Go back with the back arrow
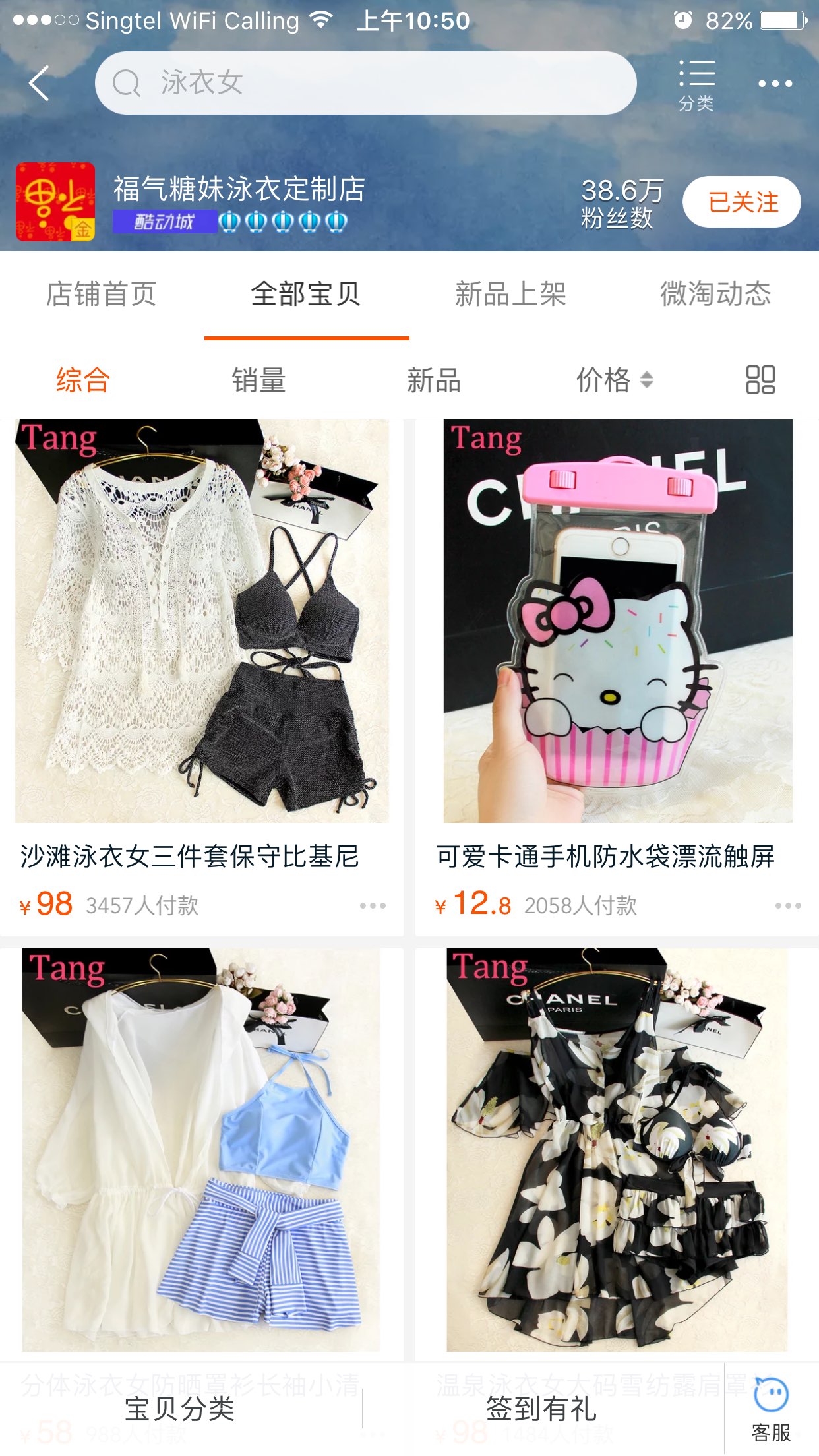 point(40,83)
